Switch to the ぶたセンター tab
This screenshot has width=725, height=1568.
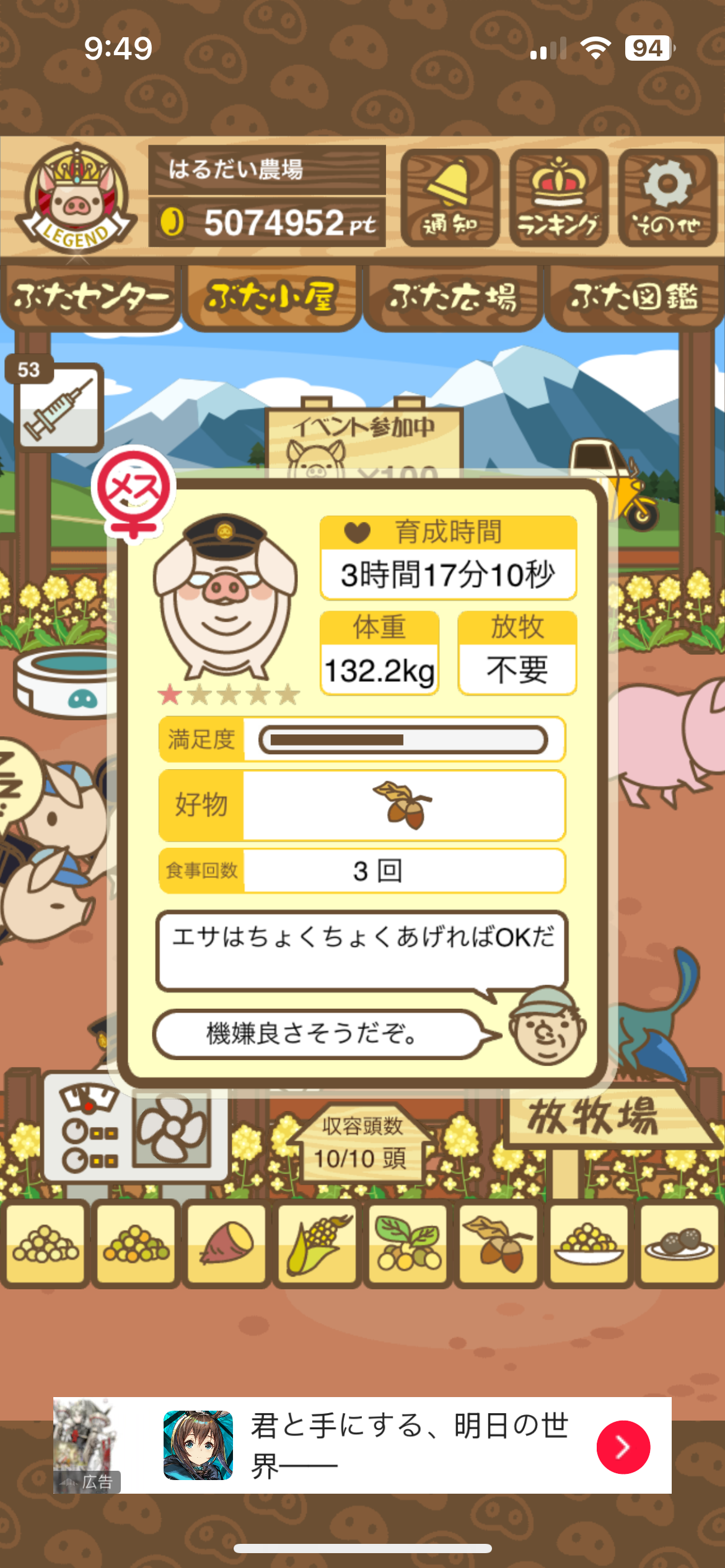pos(91,297)
